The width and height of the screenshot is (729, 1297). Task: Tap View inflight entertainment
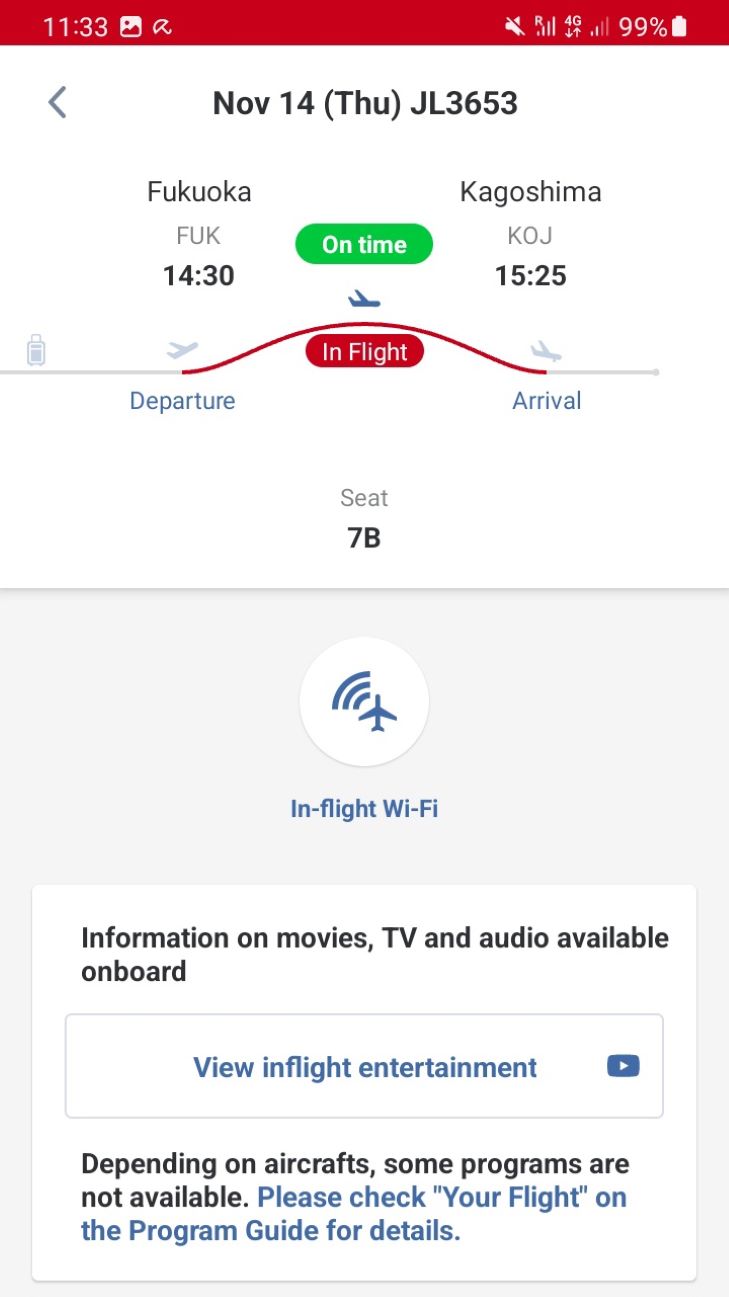click(364, 1066)
